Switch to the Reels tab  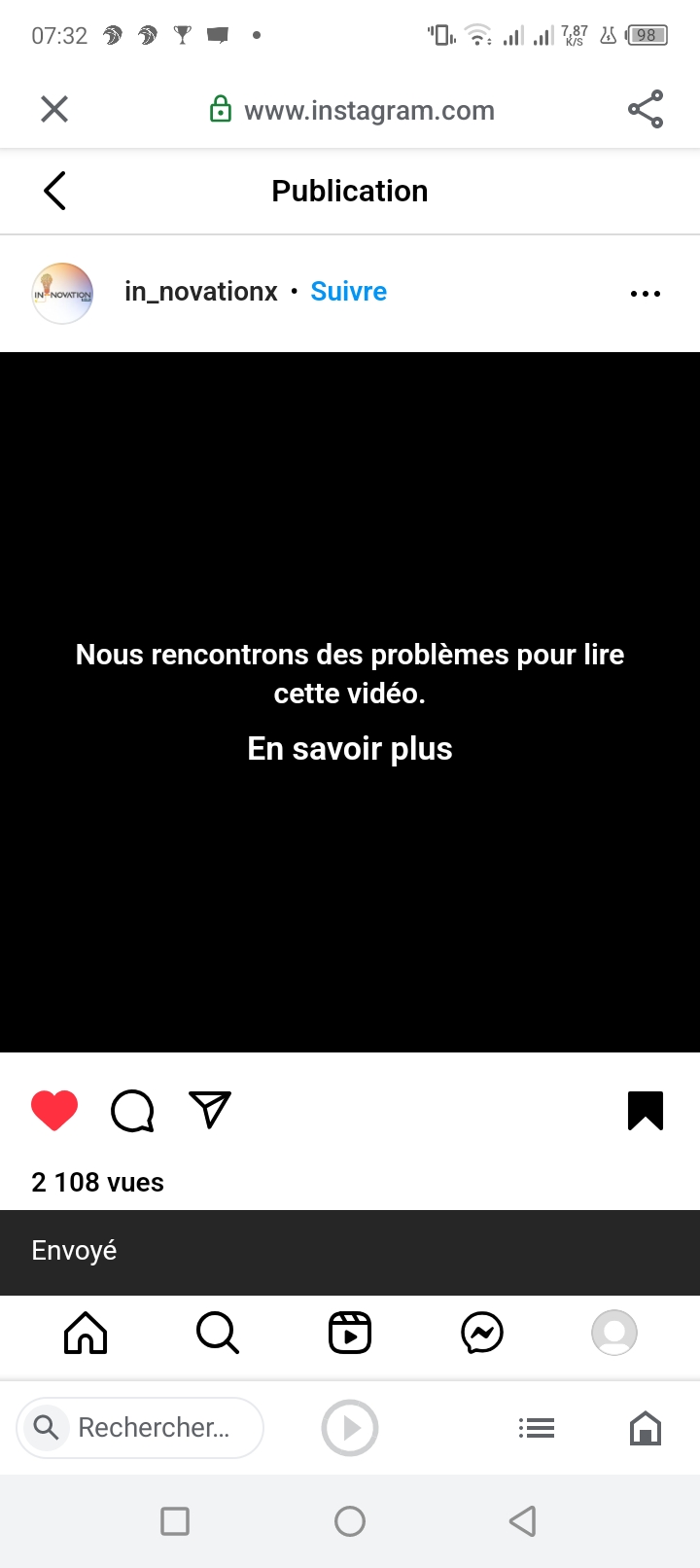click(x=350, y=1333)
